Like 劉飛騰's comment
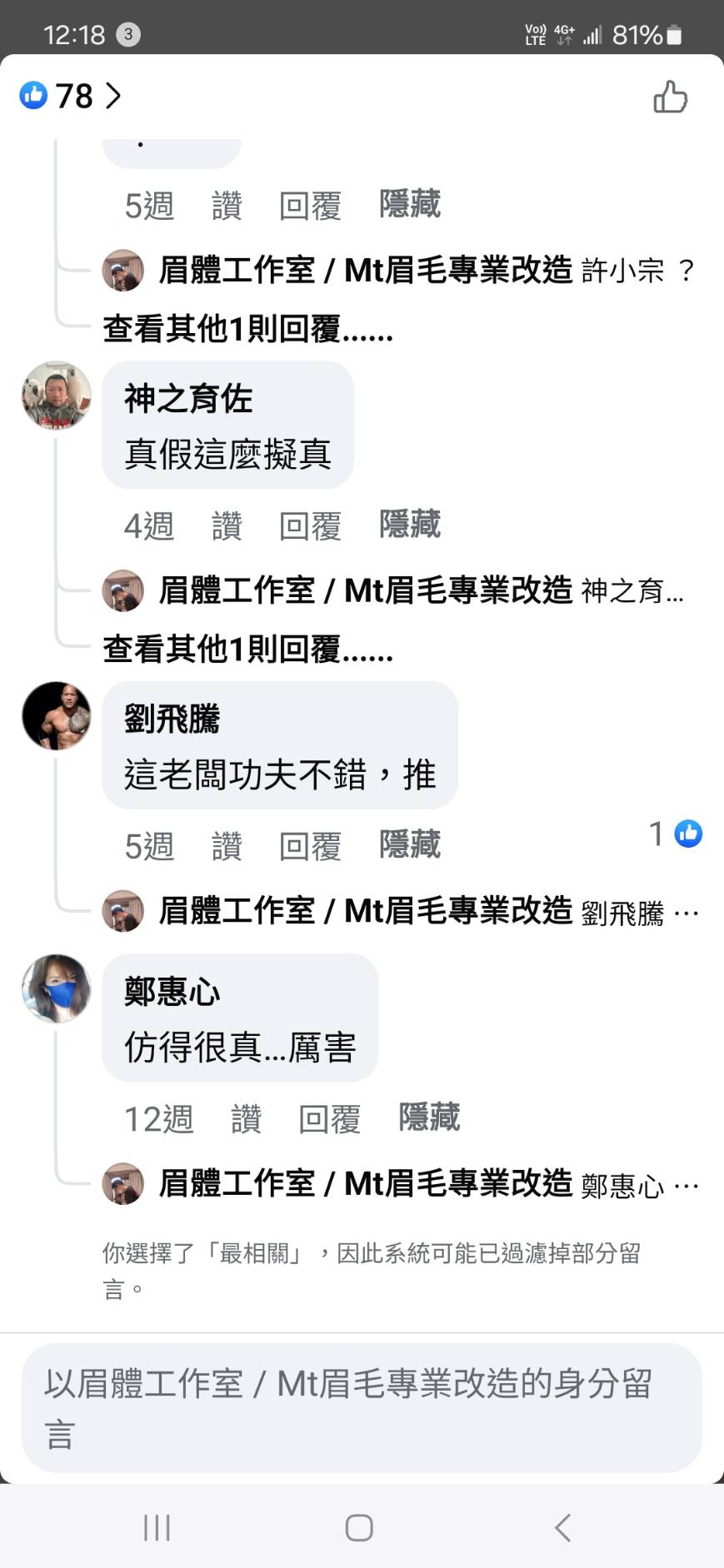The height and width of the screenshot is (1568, 724). point(226,846)
